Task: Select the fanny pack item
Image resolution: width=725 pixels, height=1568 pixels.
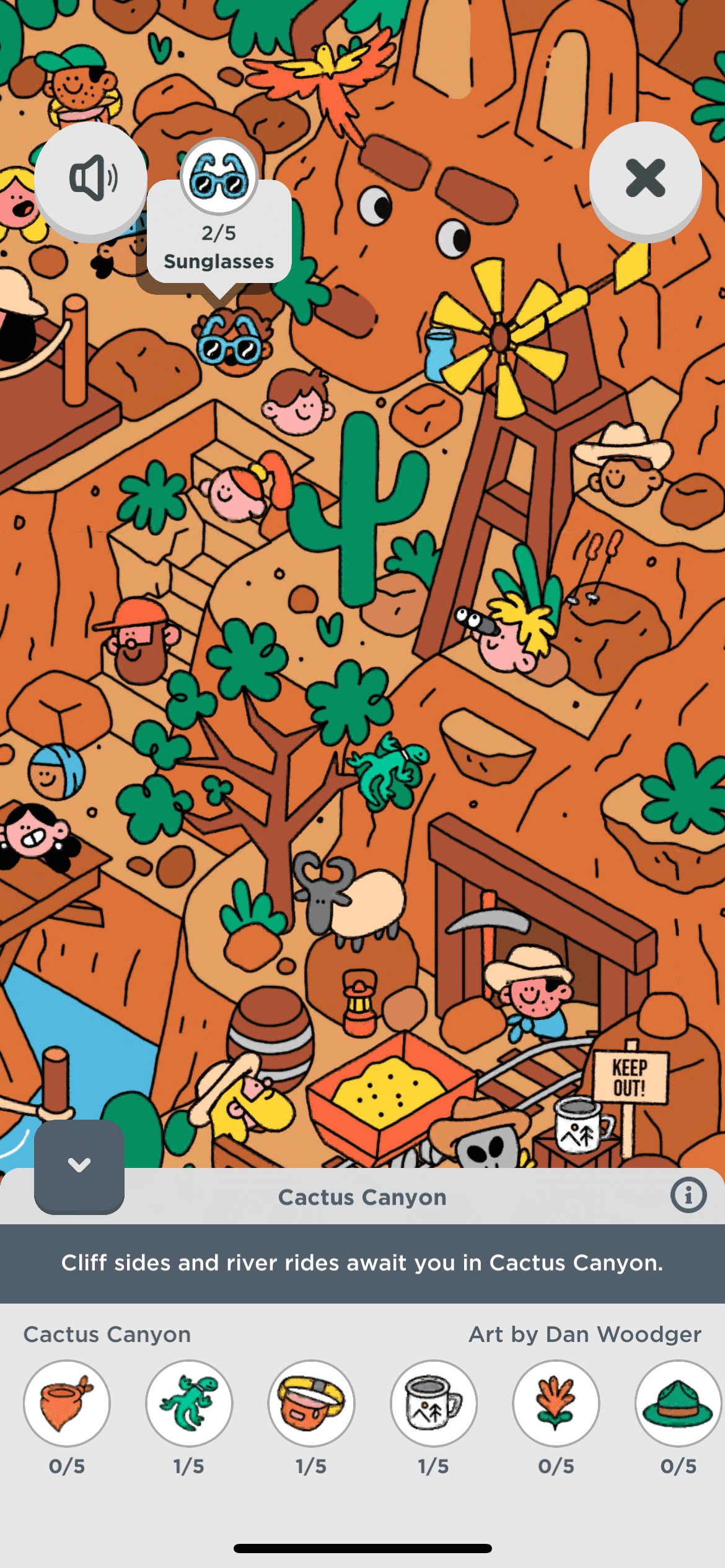Action: point(311,1403)
